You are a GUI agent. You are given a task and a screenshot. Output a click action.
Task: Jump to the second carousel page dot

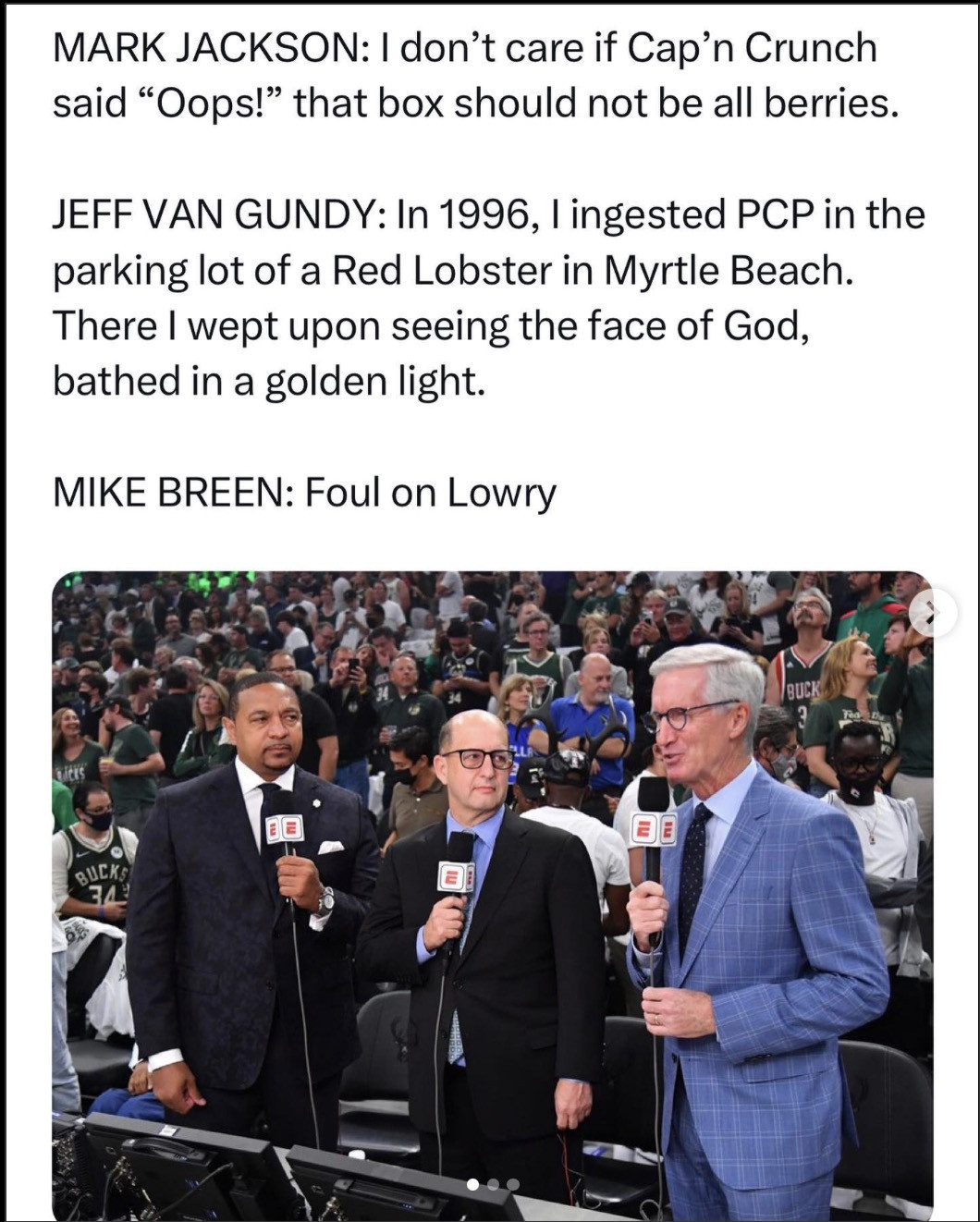[493, 1184]
